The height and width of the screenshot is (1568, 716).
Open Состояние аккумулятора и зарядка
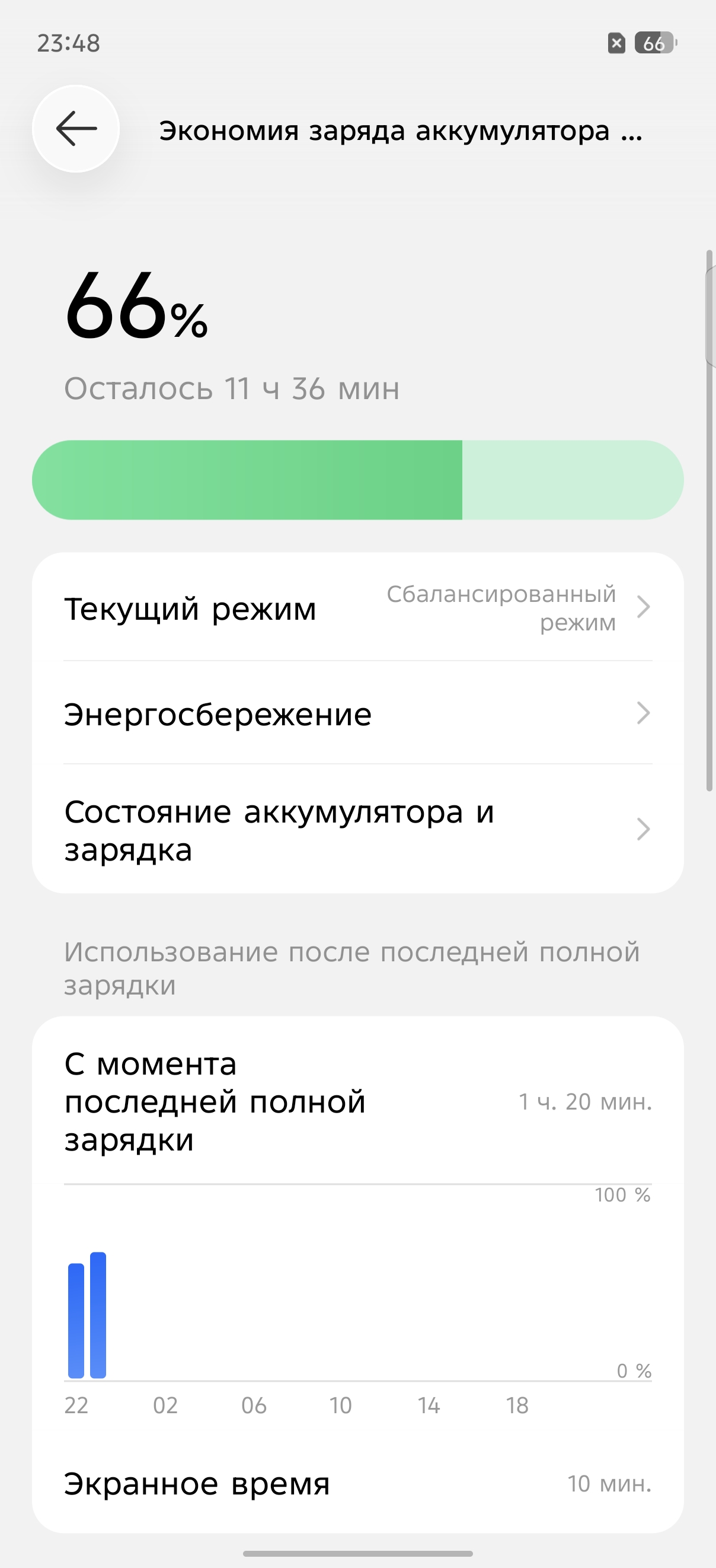click(357, 829)
